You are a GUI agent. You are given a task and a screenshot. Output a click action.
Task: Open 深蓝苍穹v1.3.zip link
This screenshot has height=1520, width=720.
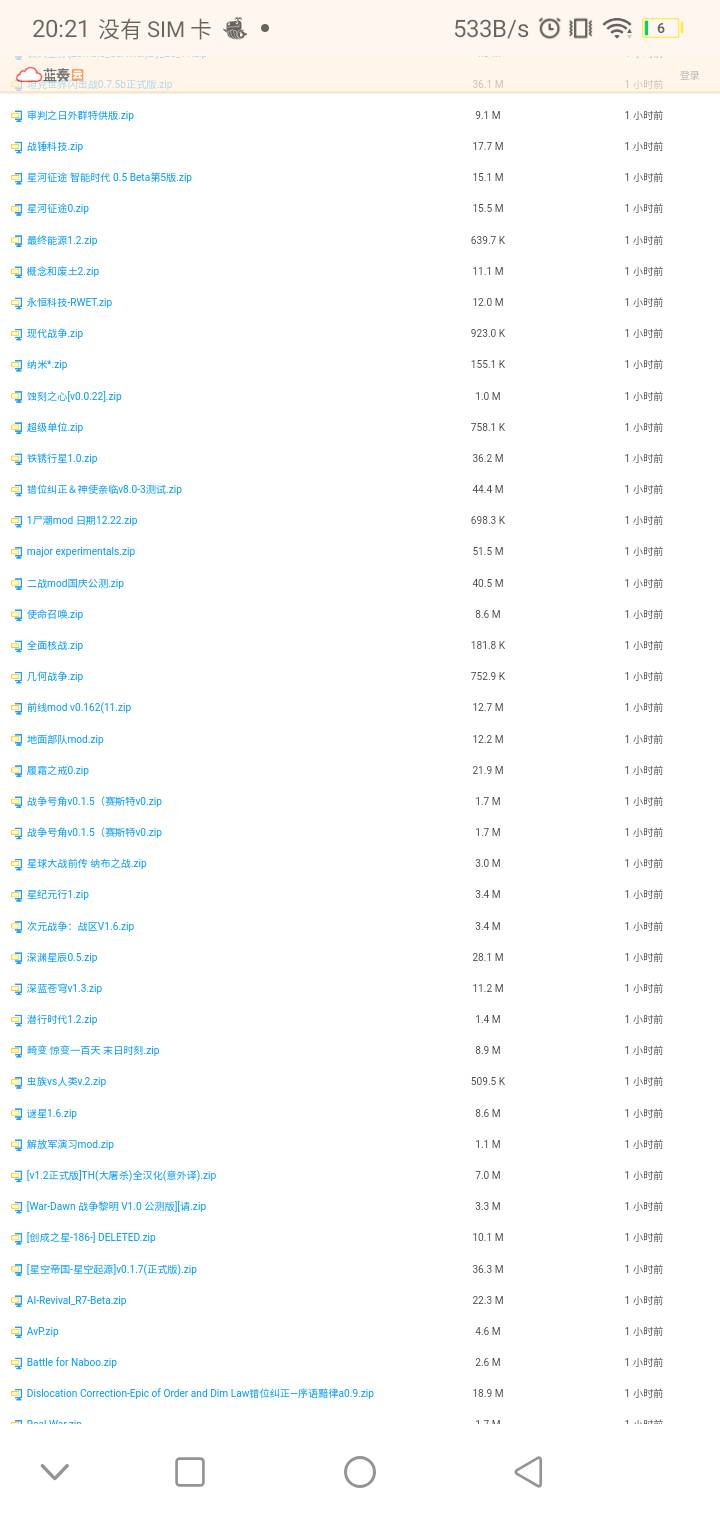pyautogui.click(x=64, y=988)
